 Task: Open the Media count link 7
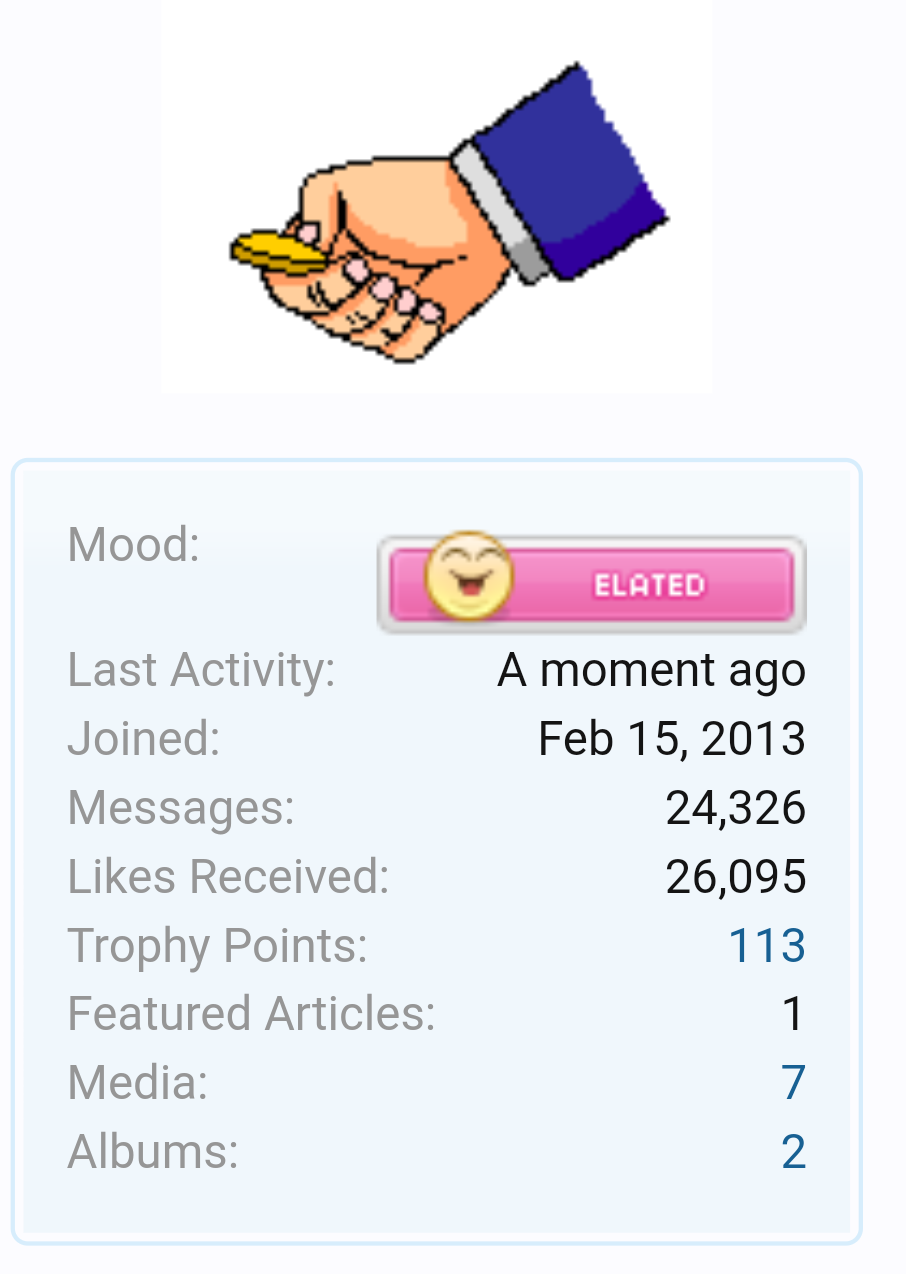tap(793, 1083)
